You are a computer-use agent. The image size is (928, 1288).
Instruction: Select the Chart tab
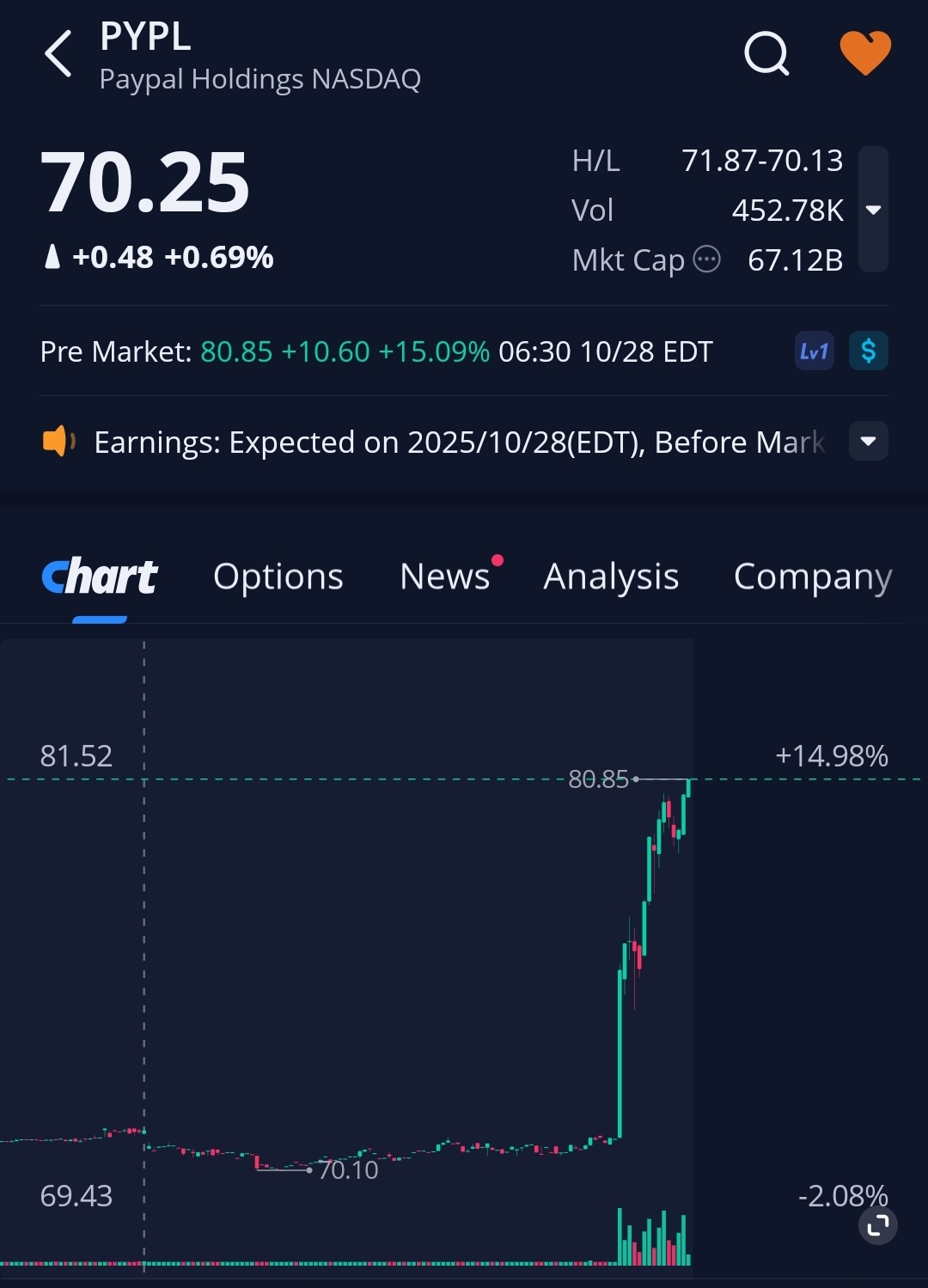pyautogui.click(x=100, y=577)
